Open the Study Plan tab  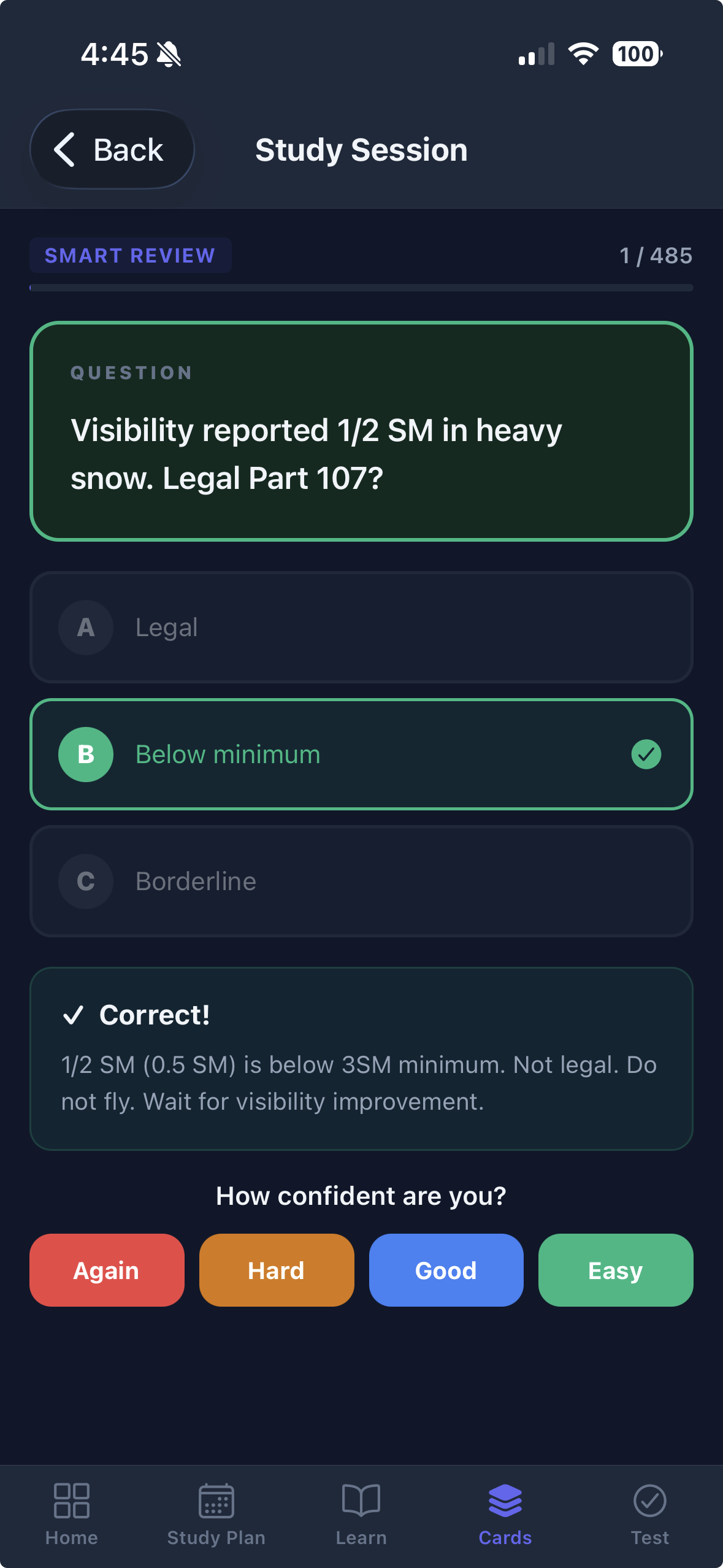point(216,1515)
